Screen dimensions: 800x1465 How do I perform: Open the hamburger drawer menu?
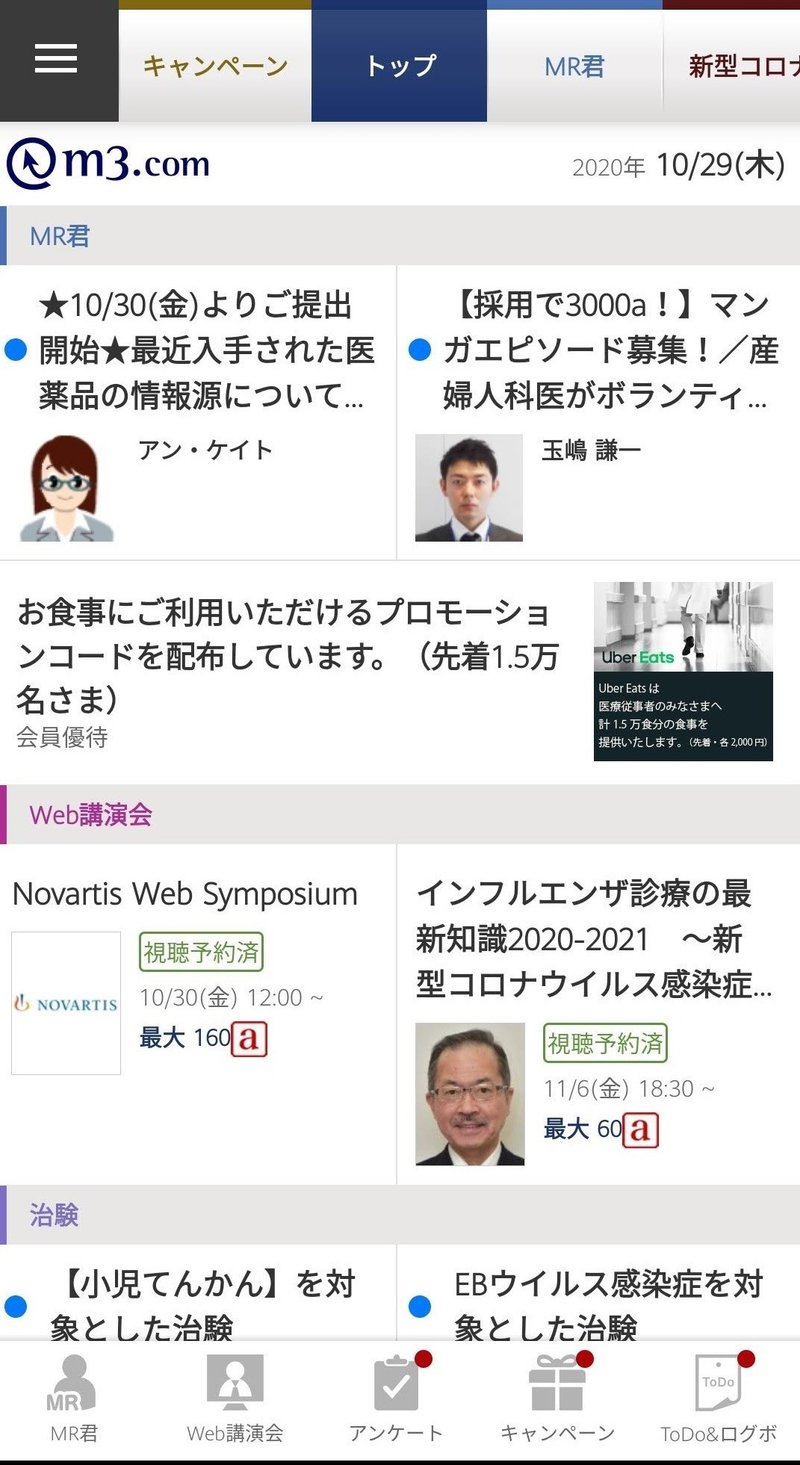(x=57, y=60)
